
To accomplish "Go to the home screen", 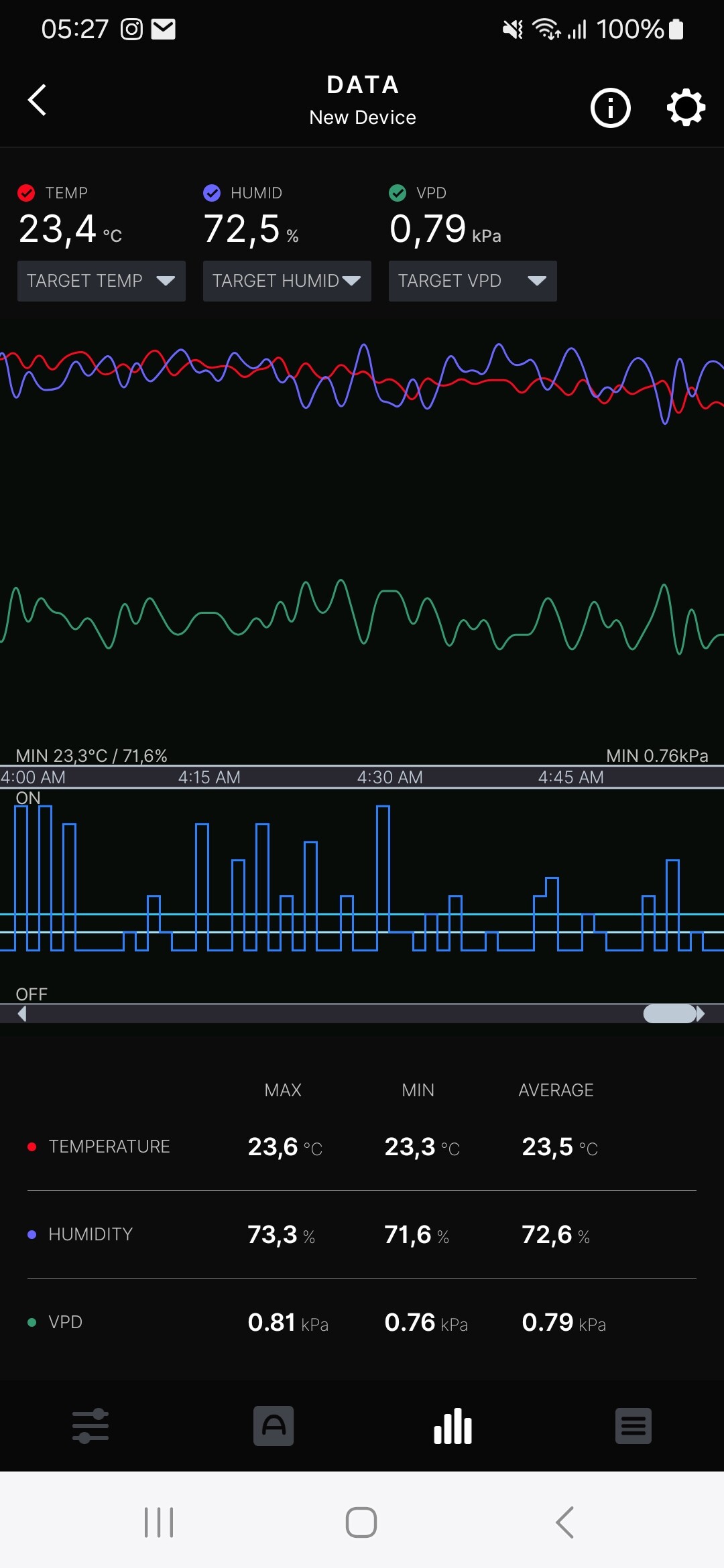I will [361, 1522].
